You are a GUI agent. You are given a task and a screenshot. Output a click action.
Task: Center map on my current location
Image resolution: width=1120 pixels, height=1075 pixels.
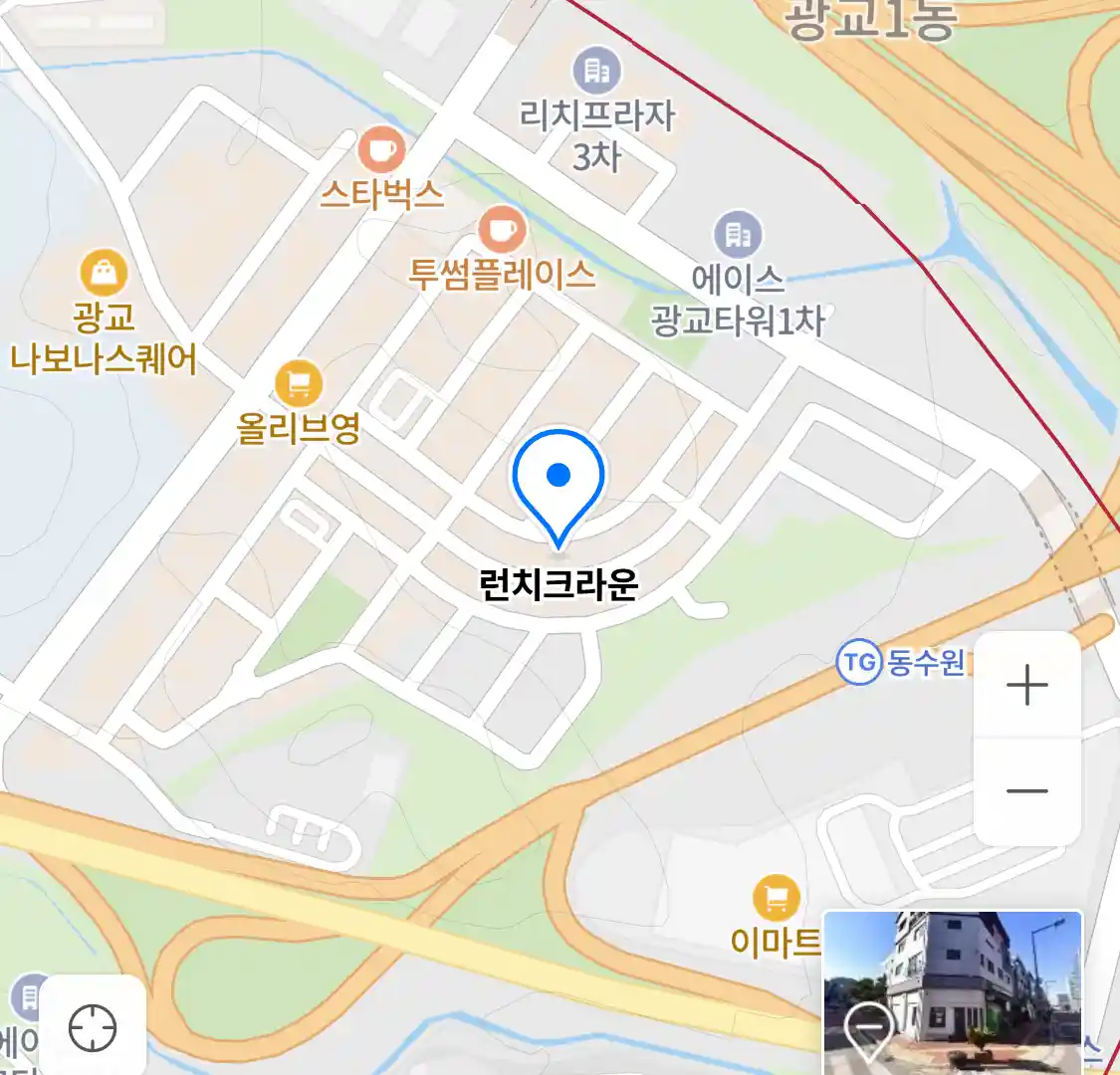[93, 1027]
